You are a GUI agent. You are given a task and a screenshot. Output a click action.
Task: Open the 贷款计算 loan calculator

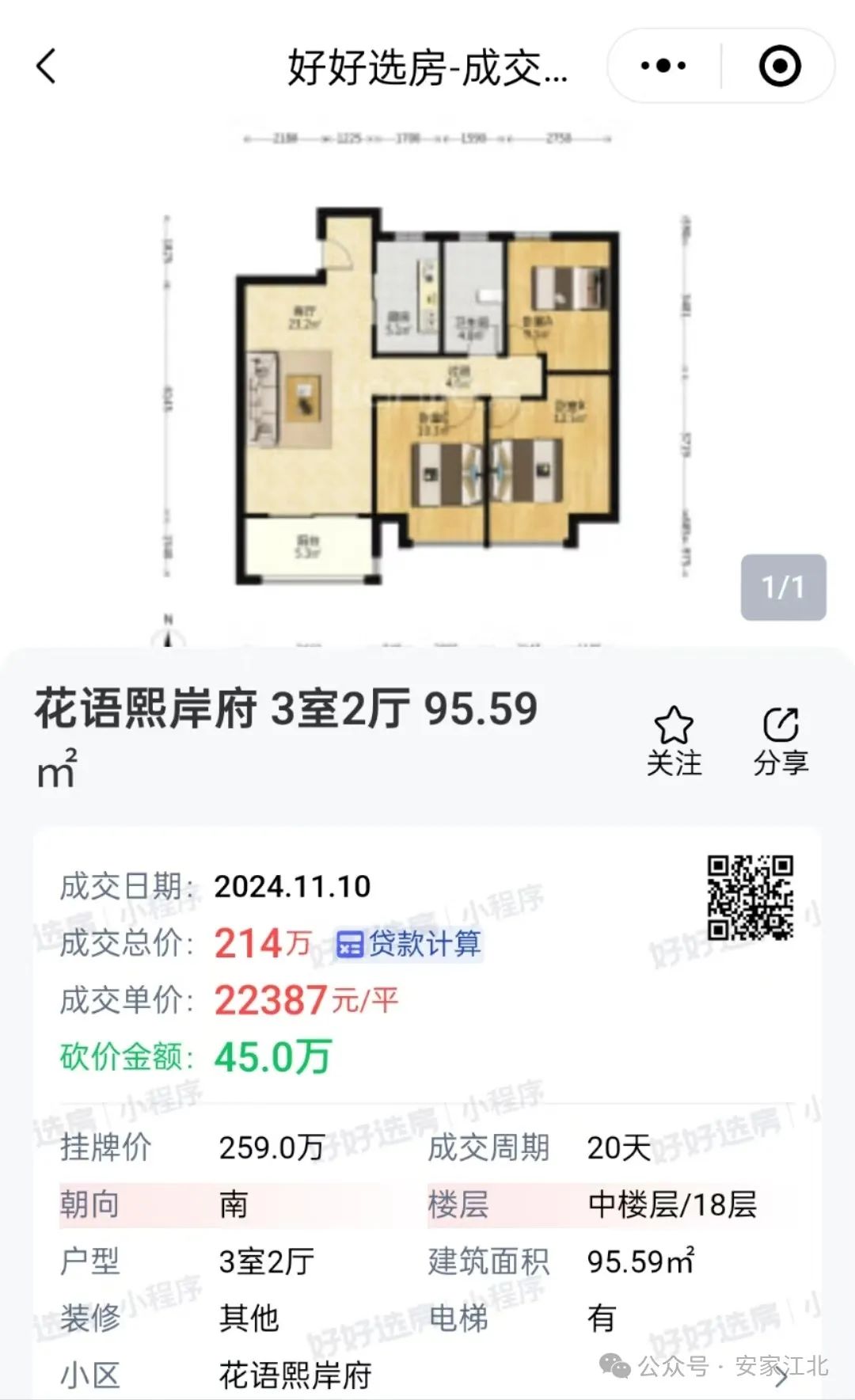(x=409, y=944)
